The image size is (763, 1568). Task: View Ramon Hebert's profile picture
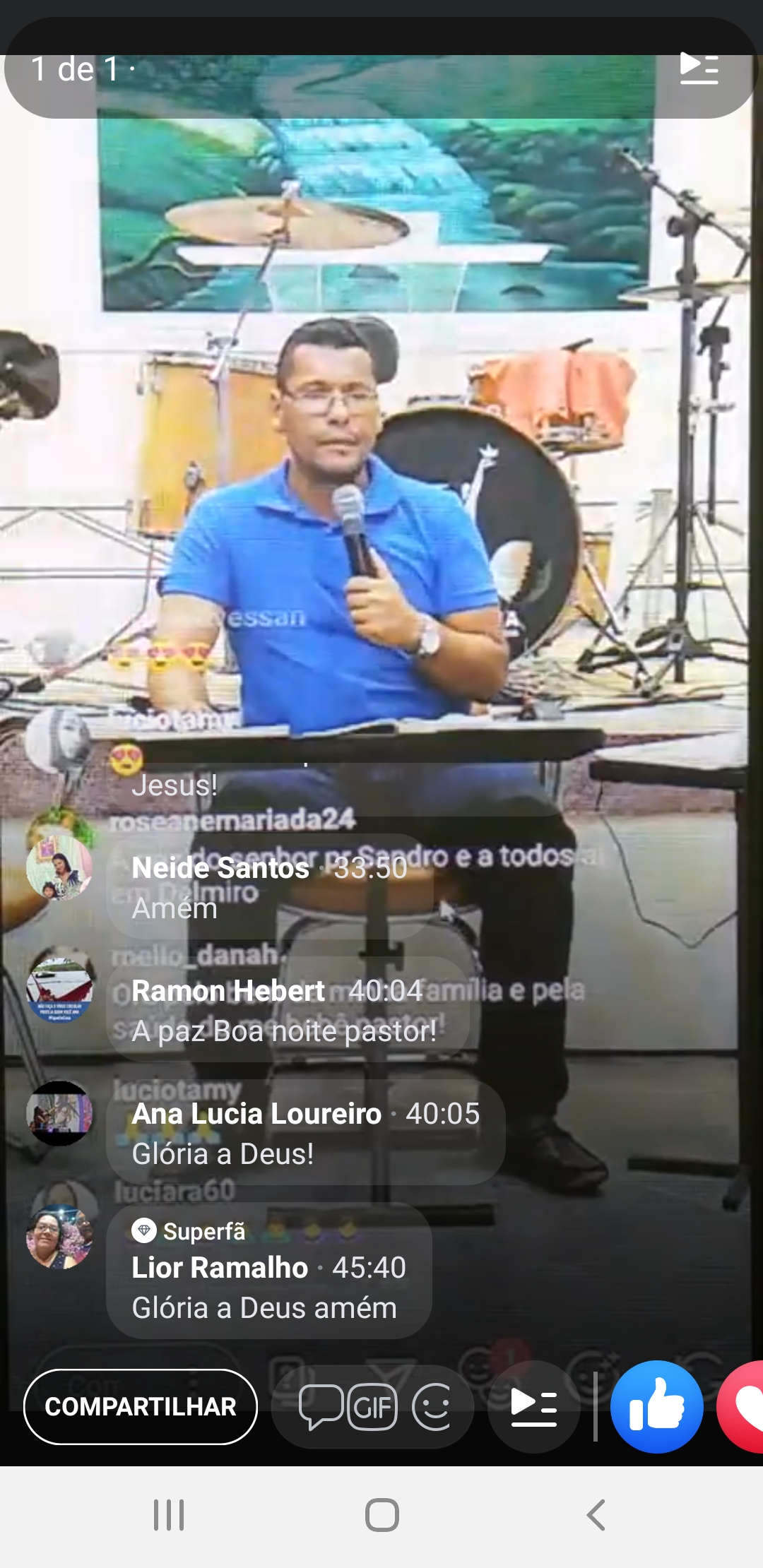tap(59, 990)
